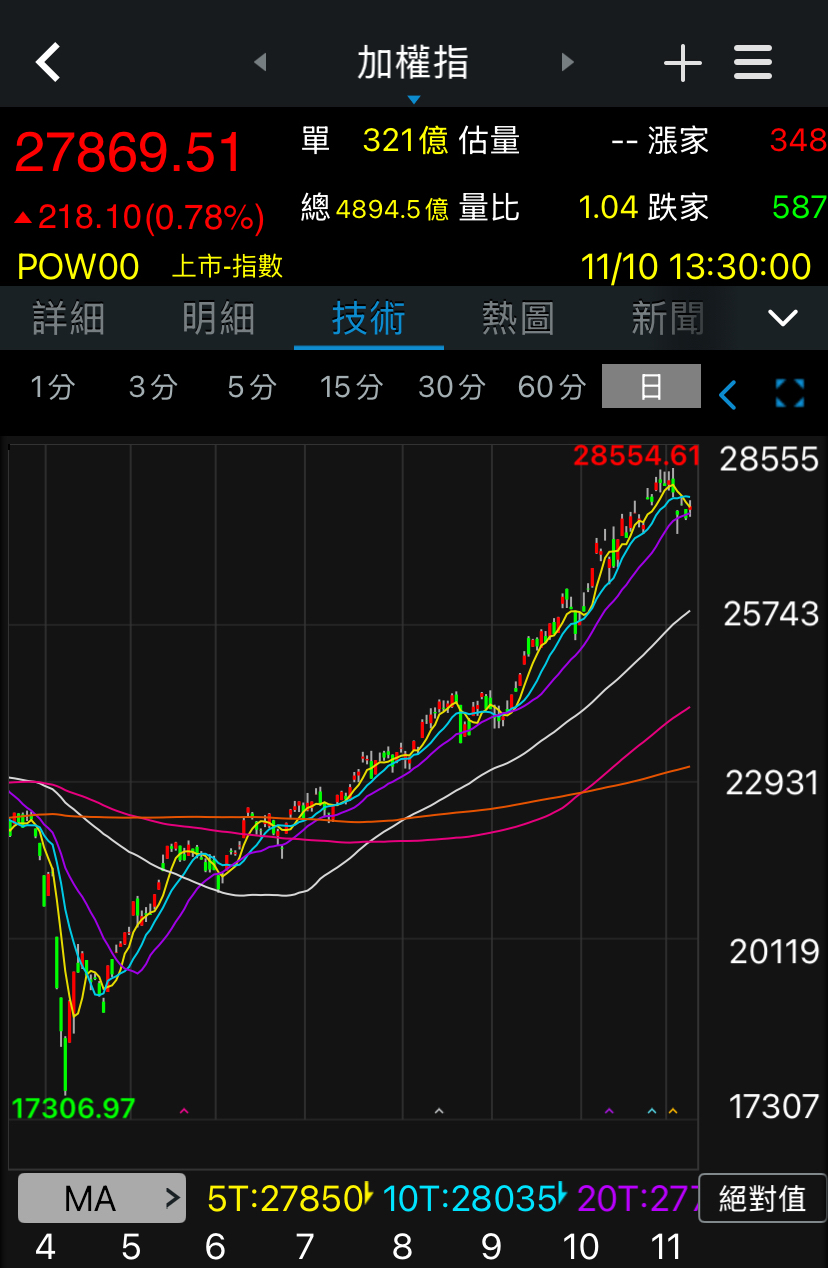Switch chart to the 60分 interval
Viewport: 828px width, 1268px height.
click(551, 387)
